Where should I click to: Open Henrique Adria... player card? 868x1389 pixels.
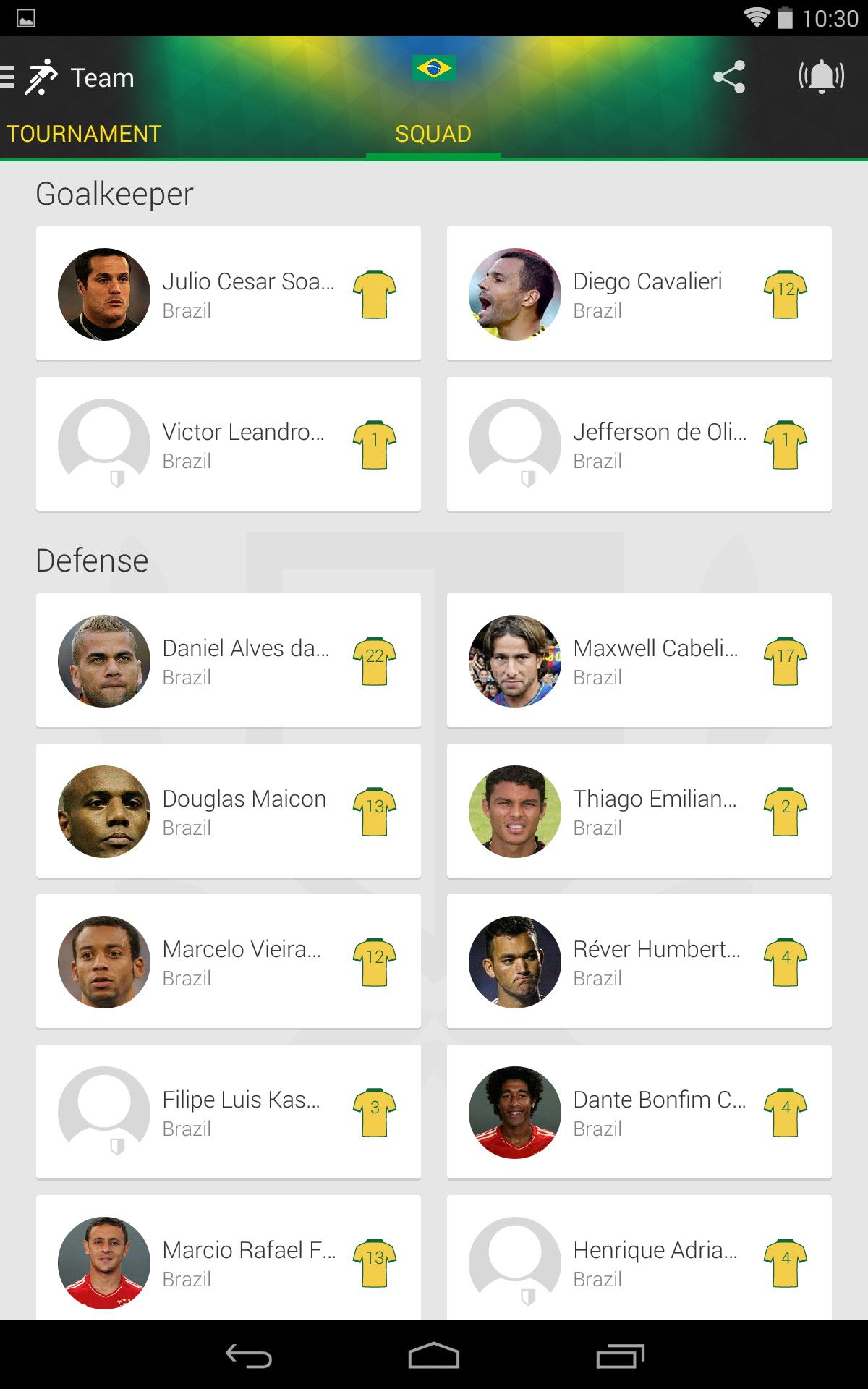tap(639, 1259)
